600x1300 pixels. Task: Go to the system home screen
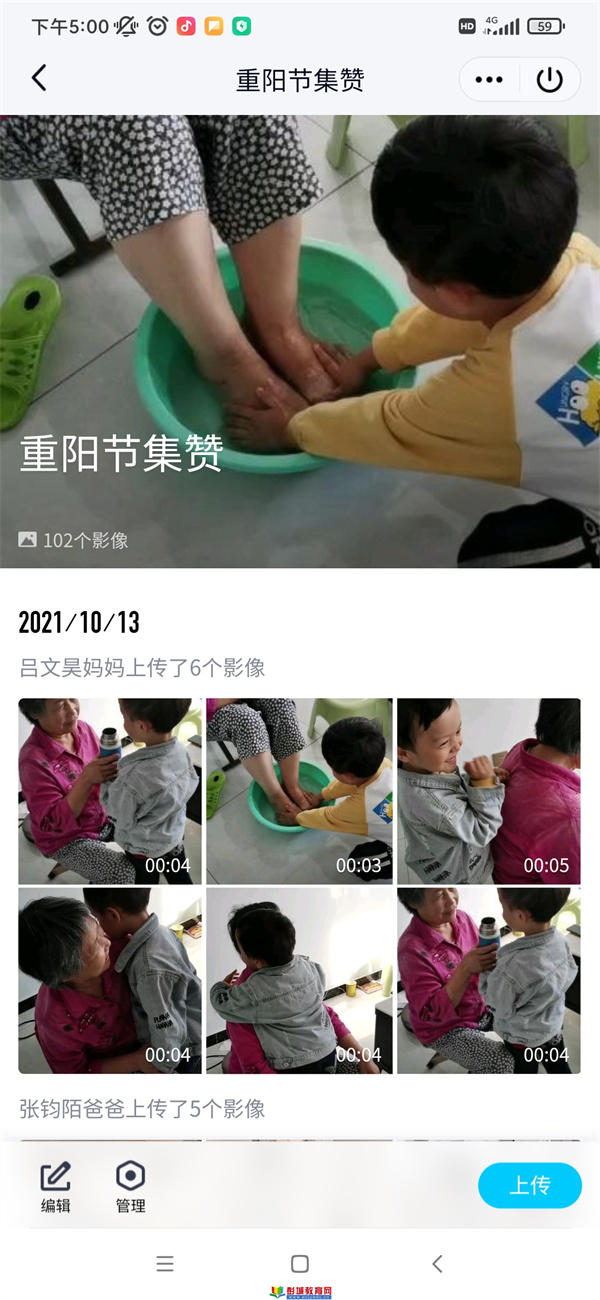click(x=300, y=1264)
